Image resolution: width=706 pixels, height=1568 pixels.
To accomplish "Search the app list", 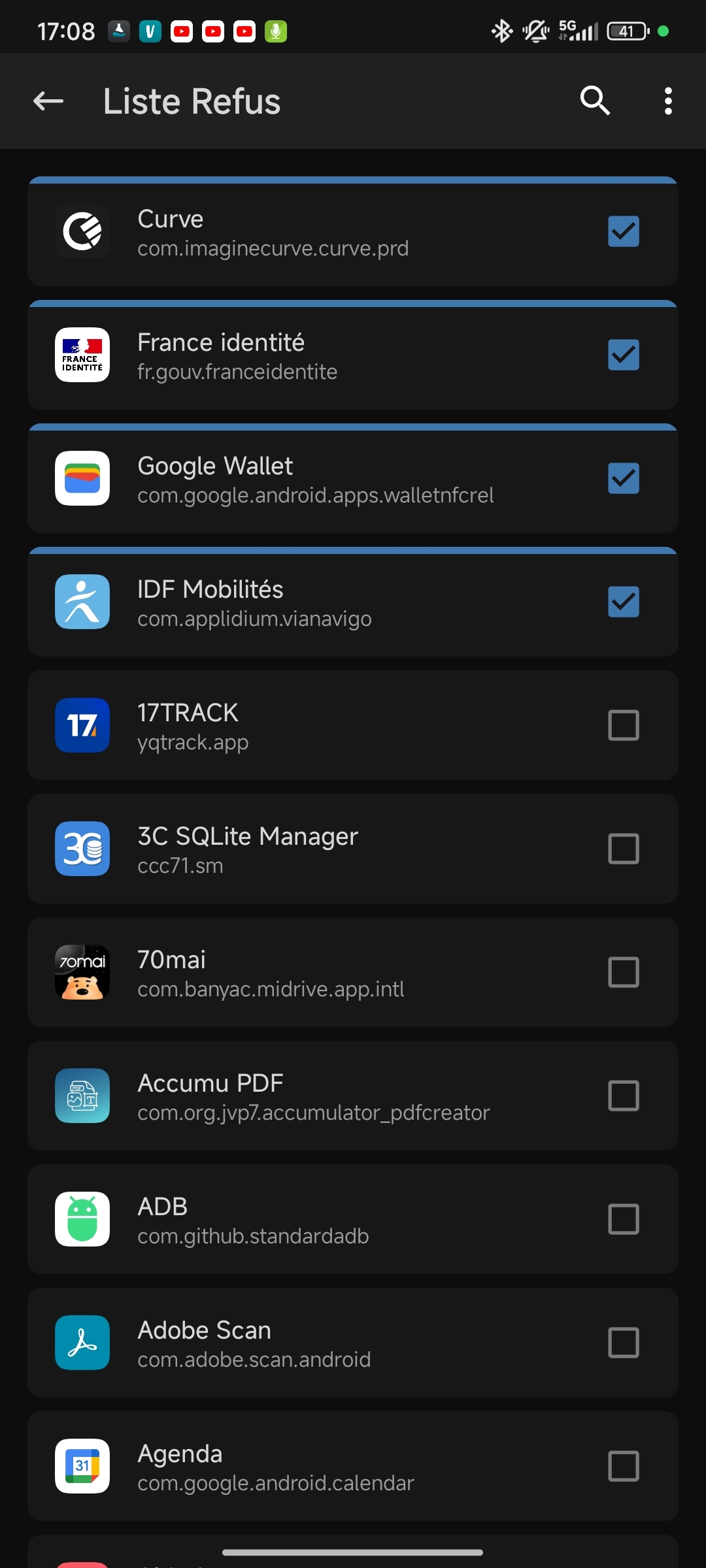I will pyautogui.click(x=595, y=101).
